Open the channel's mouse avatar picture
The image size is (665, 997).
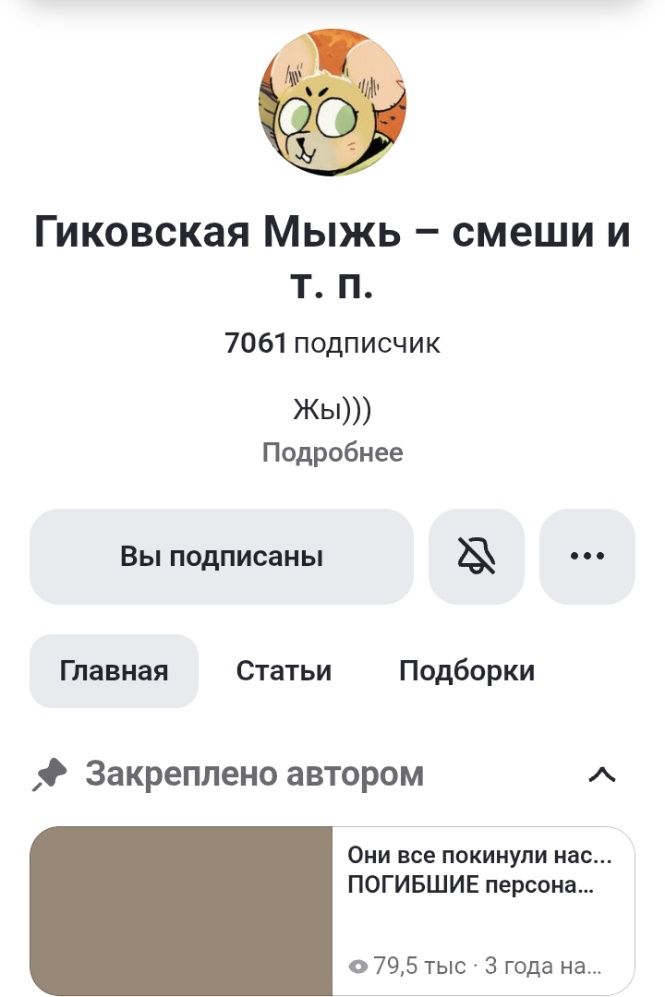[332, 103]
